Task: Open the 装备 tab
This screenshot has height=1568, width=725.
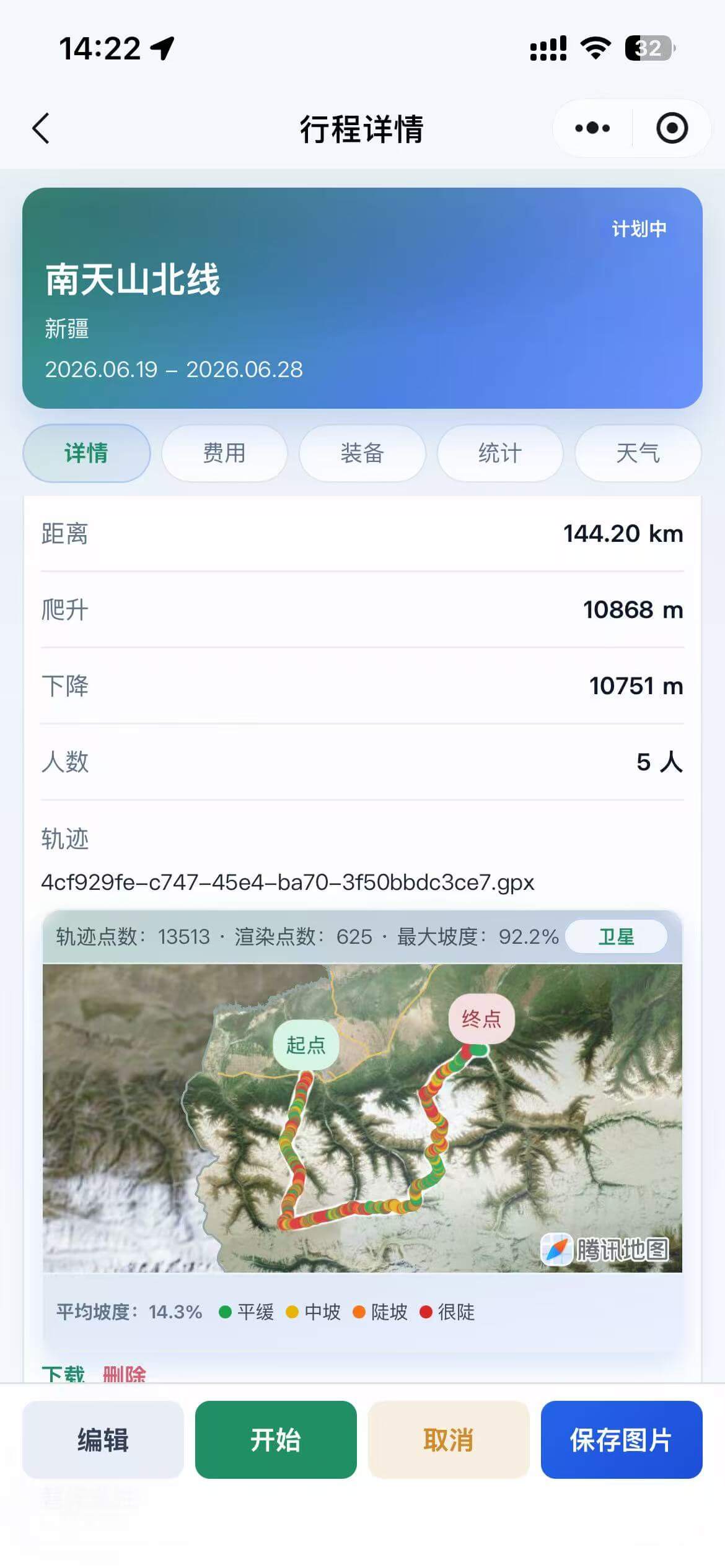Action: 362,453
